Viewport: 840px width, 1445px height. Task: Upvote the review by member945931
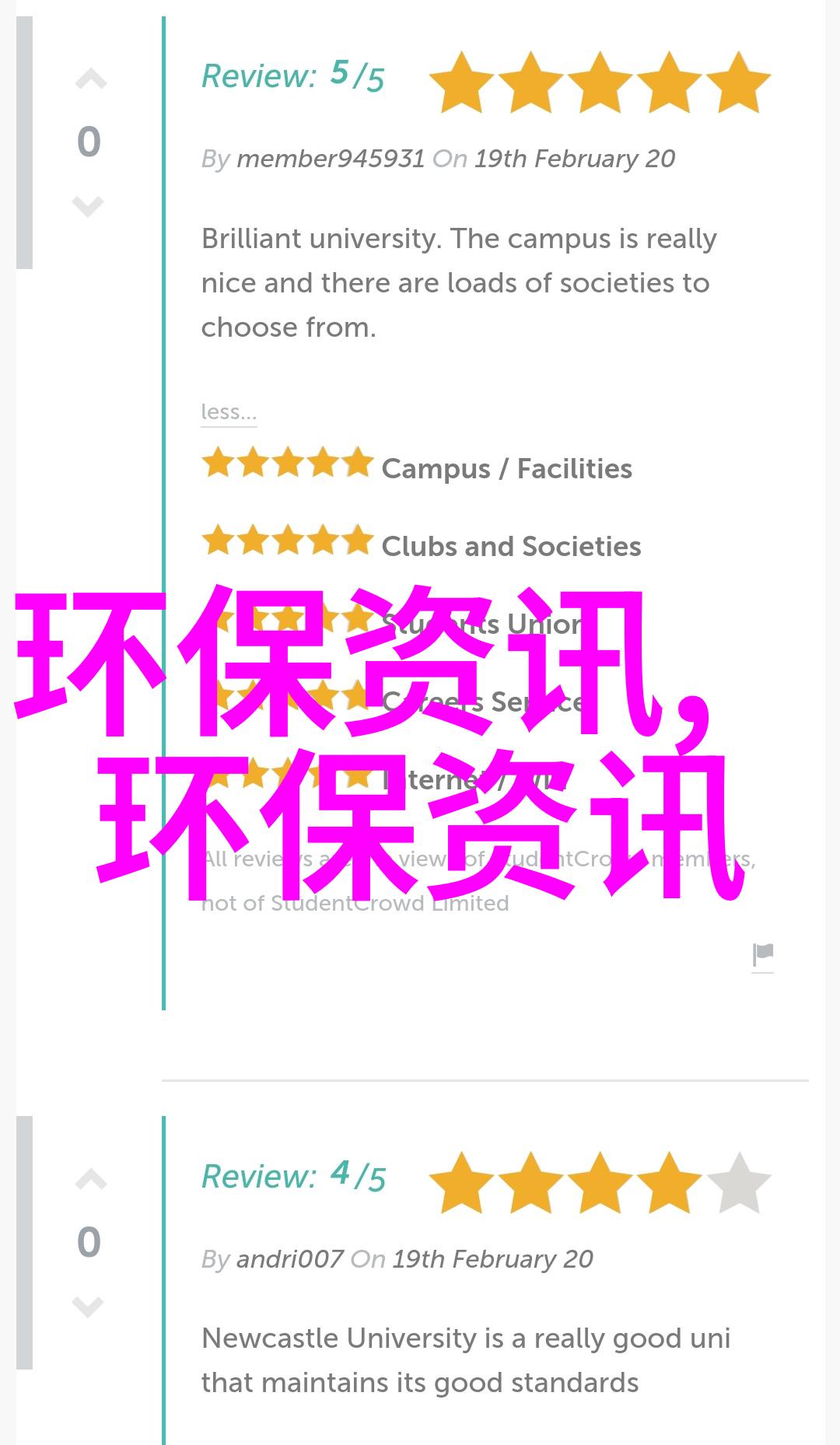pos(90,79)
